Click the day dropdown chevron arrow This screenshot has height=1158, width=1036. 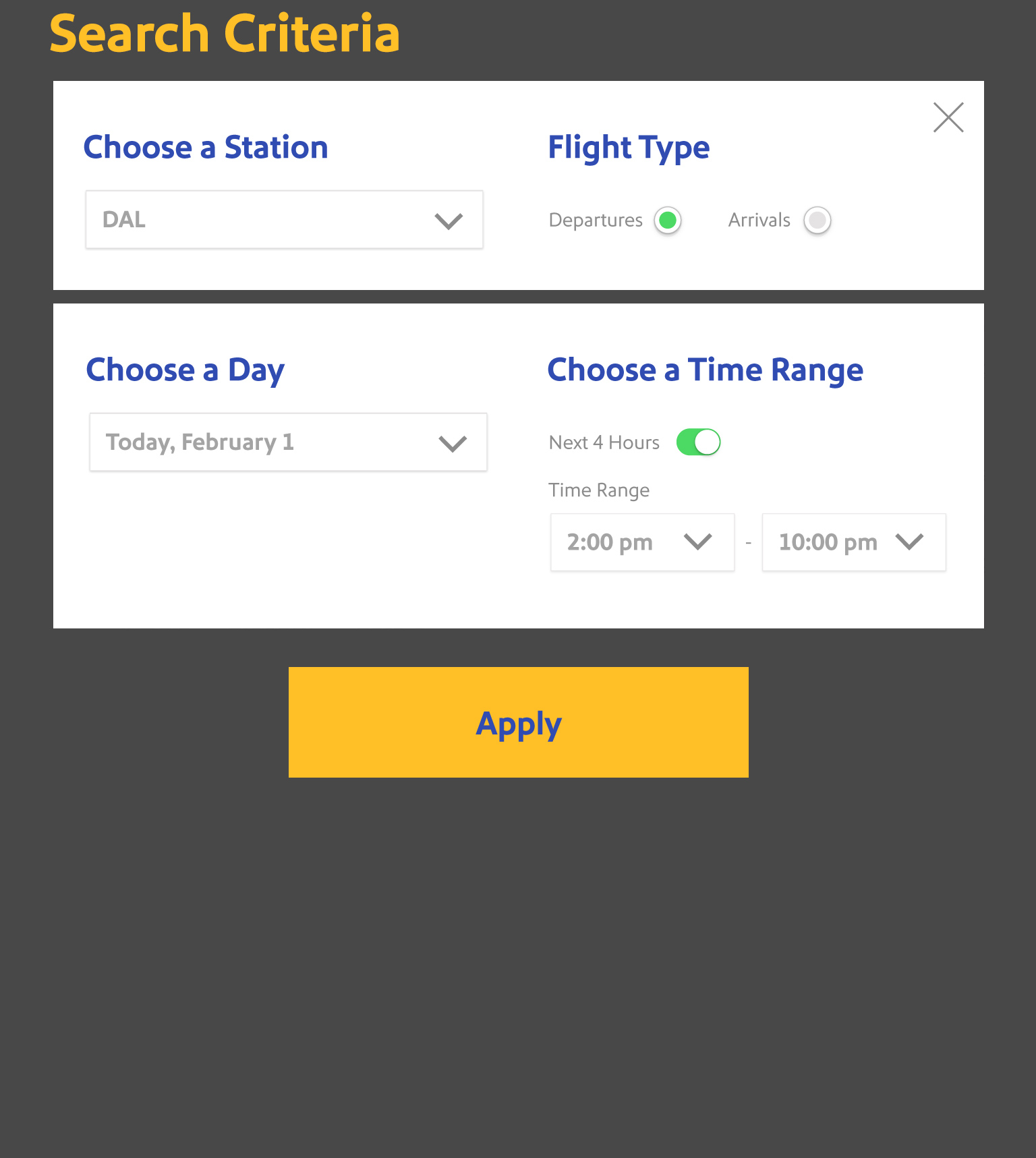[x=453, y=442]
